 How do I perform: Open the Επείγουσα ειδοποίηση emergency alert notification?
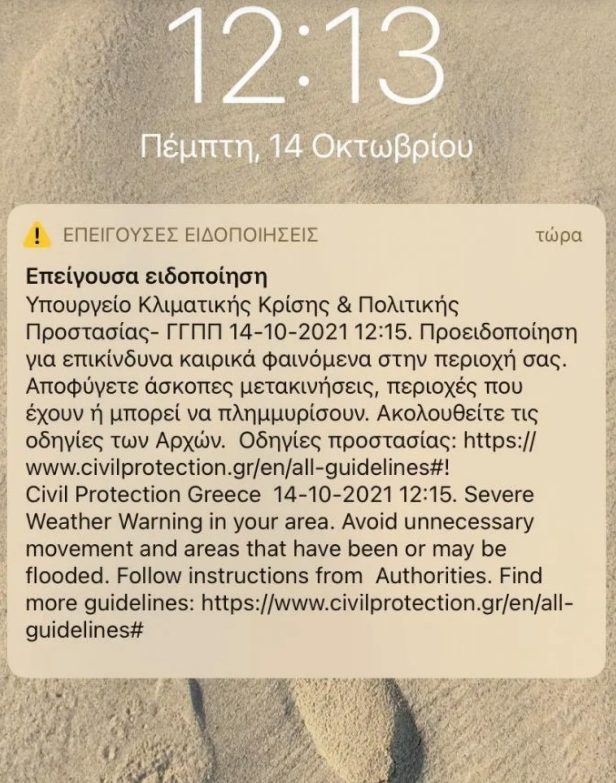tap(307, 440)
